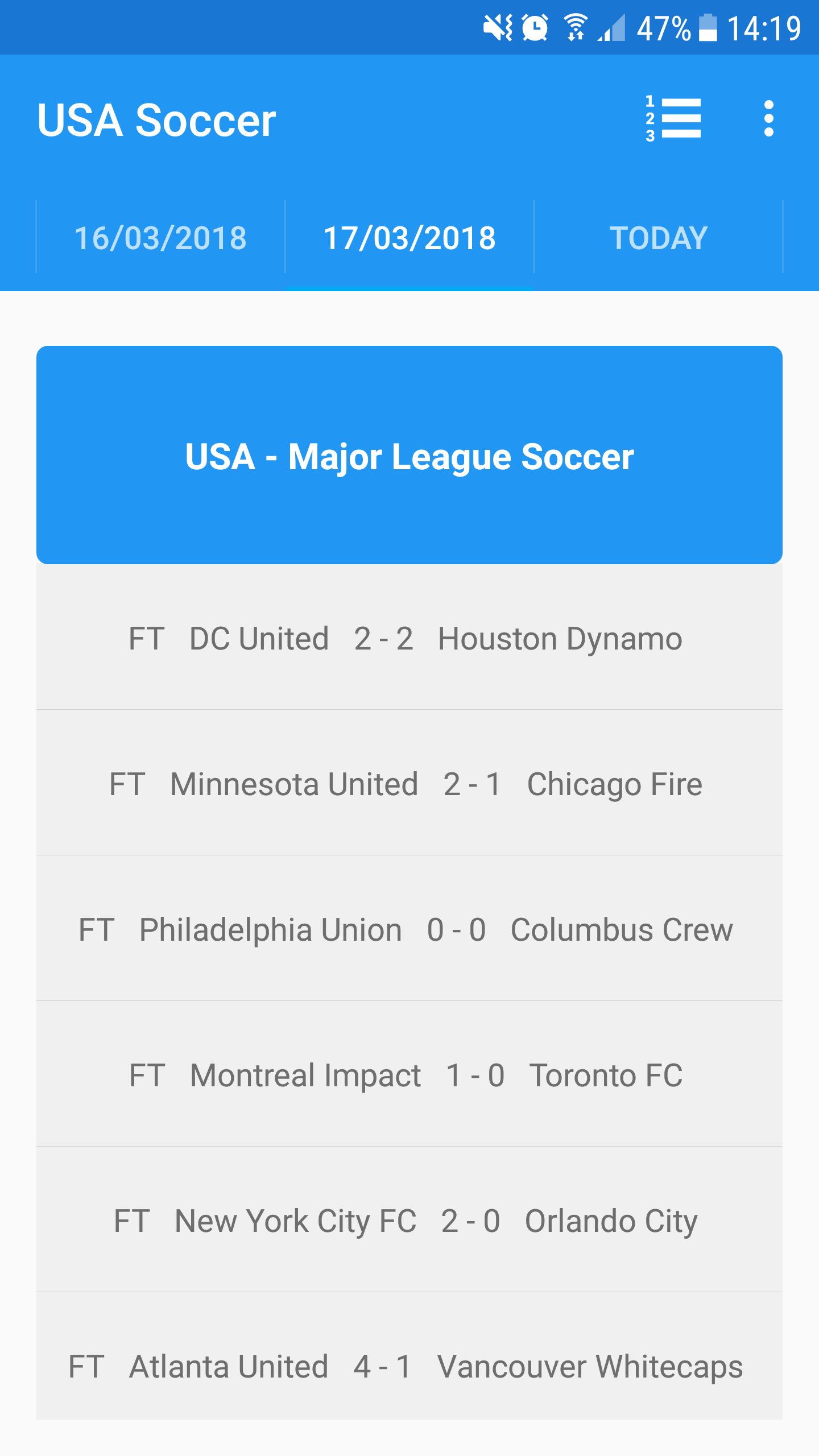Tap the USA Soccer title

click(156, 119)
